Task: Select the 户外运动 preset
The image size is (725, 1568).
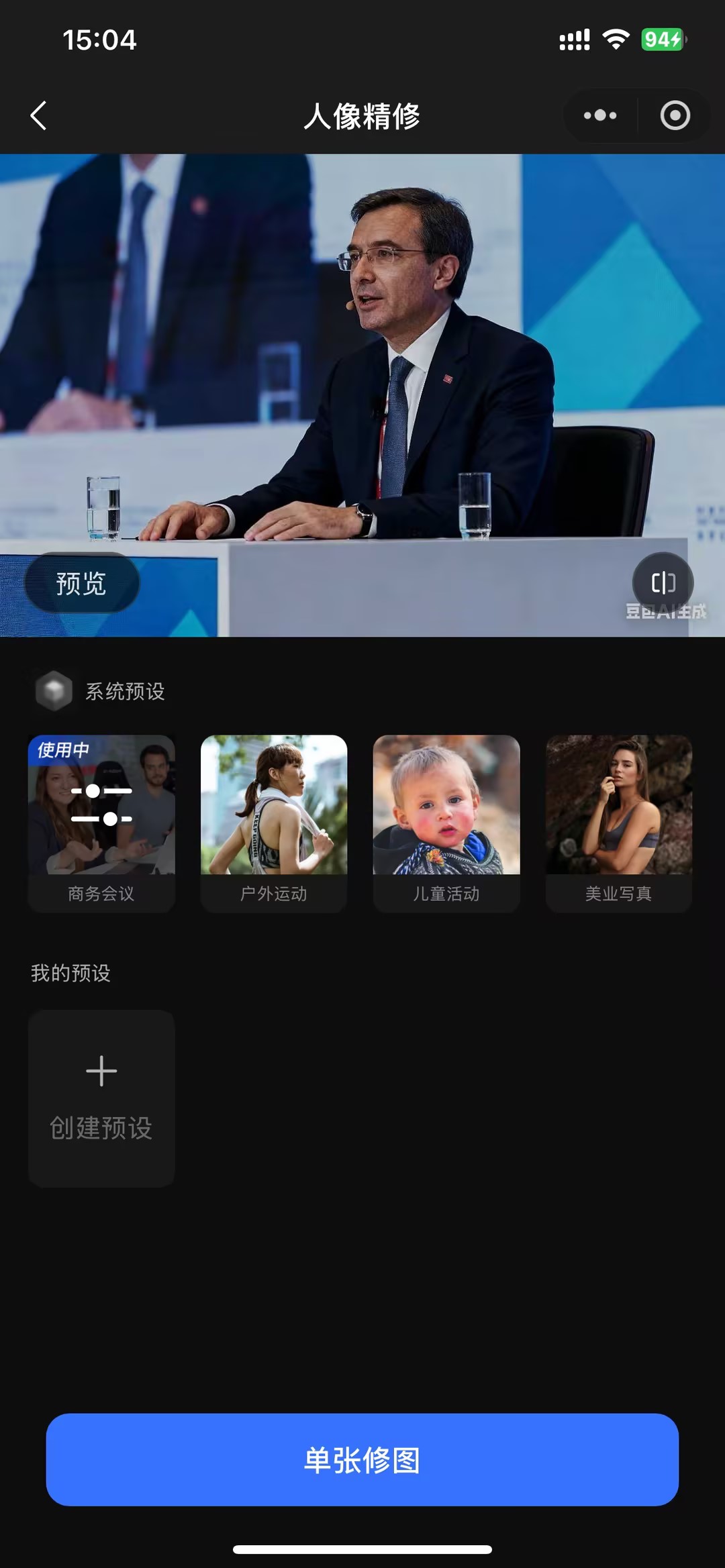Action: 274,822
